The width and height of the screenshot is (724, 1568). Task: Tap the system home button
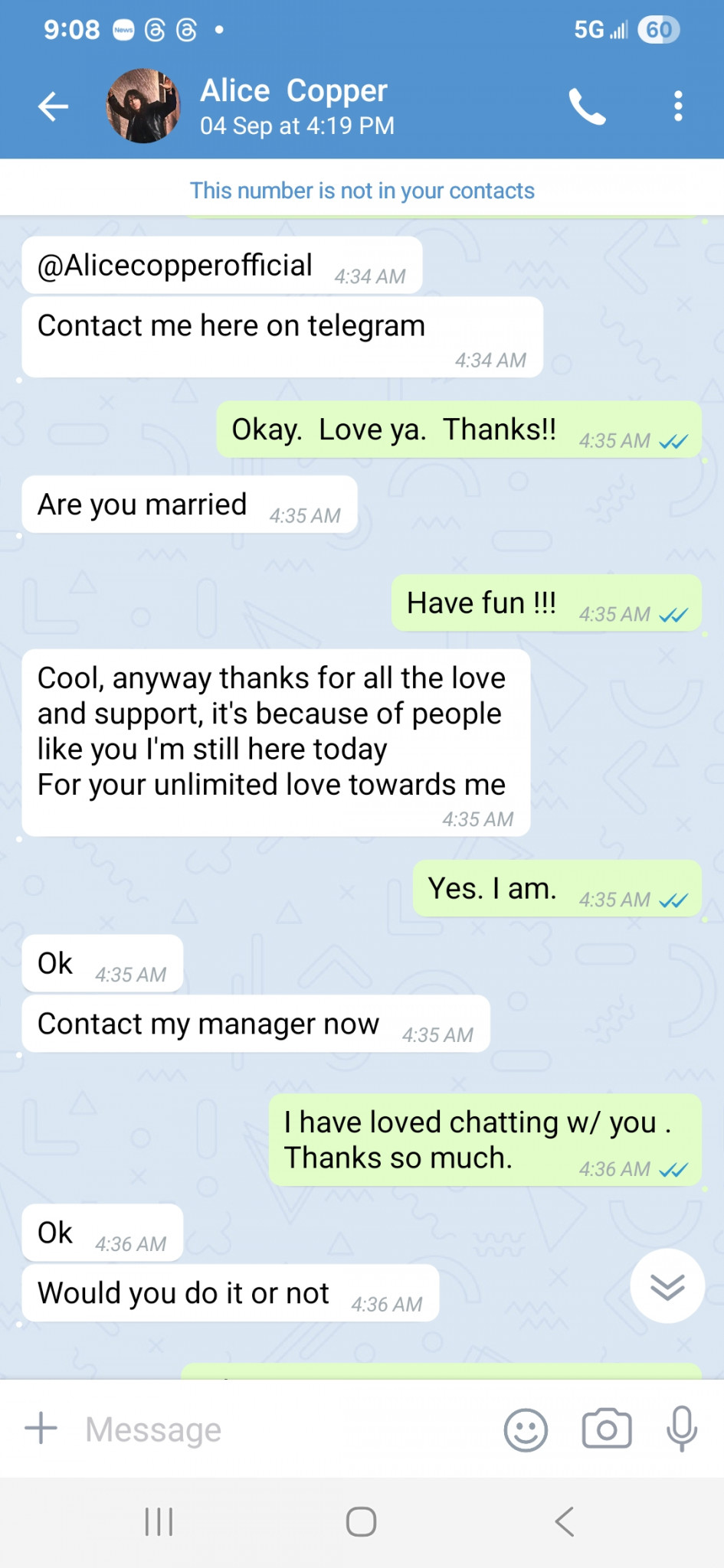(361, 1521)
